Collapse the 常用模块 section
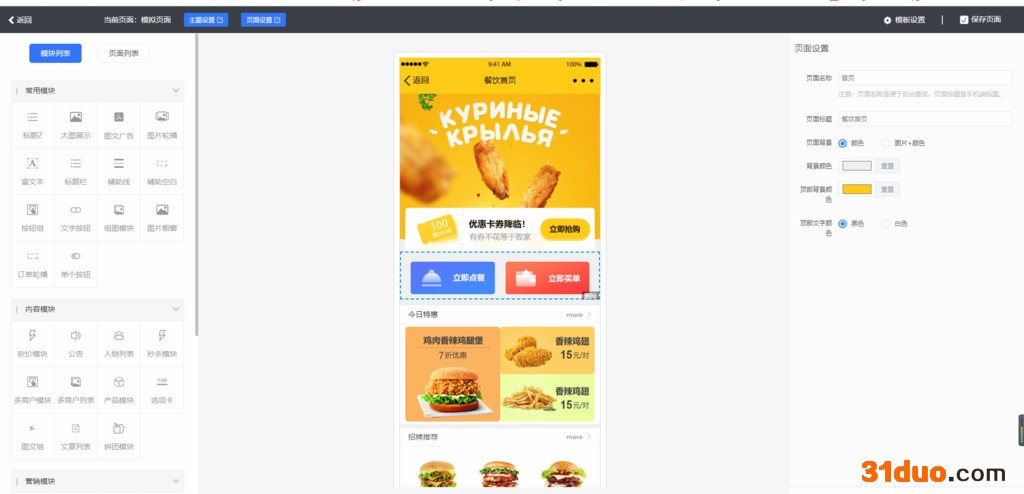The height and width of the screenshot is (494, 1024). (x=176, y=90)
